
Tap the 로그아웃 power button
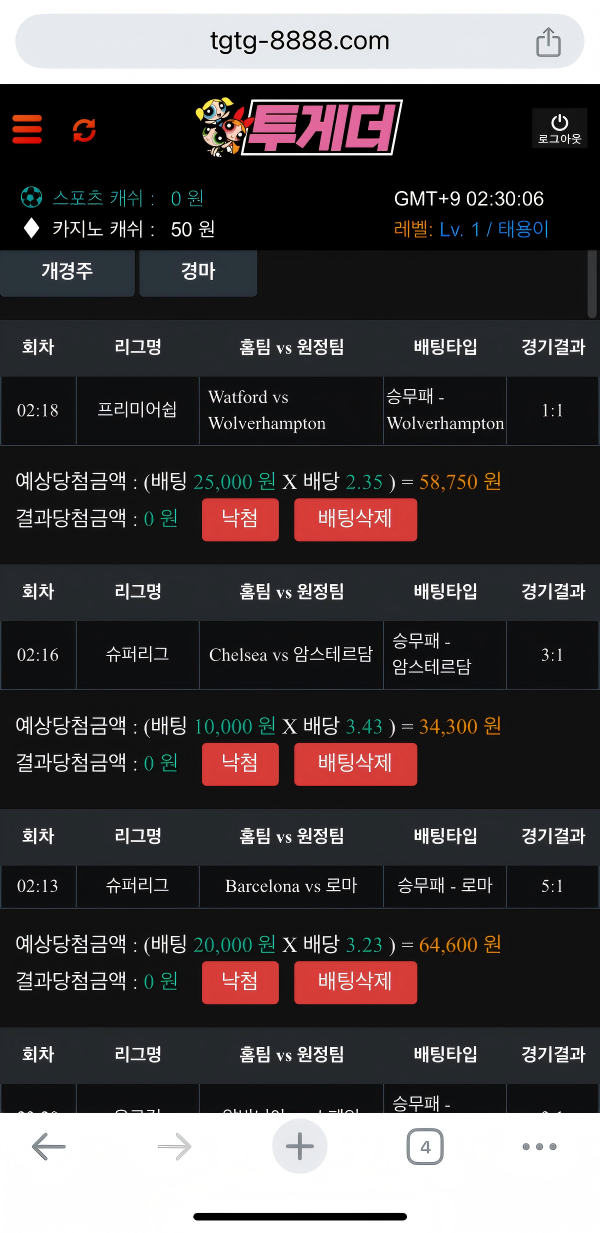[559, 128]
